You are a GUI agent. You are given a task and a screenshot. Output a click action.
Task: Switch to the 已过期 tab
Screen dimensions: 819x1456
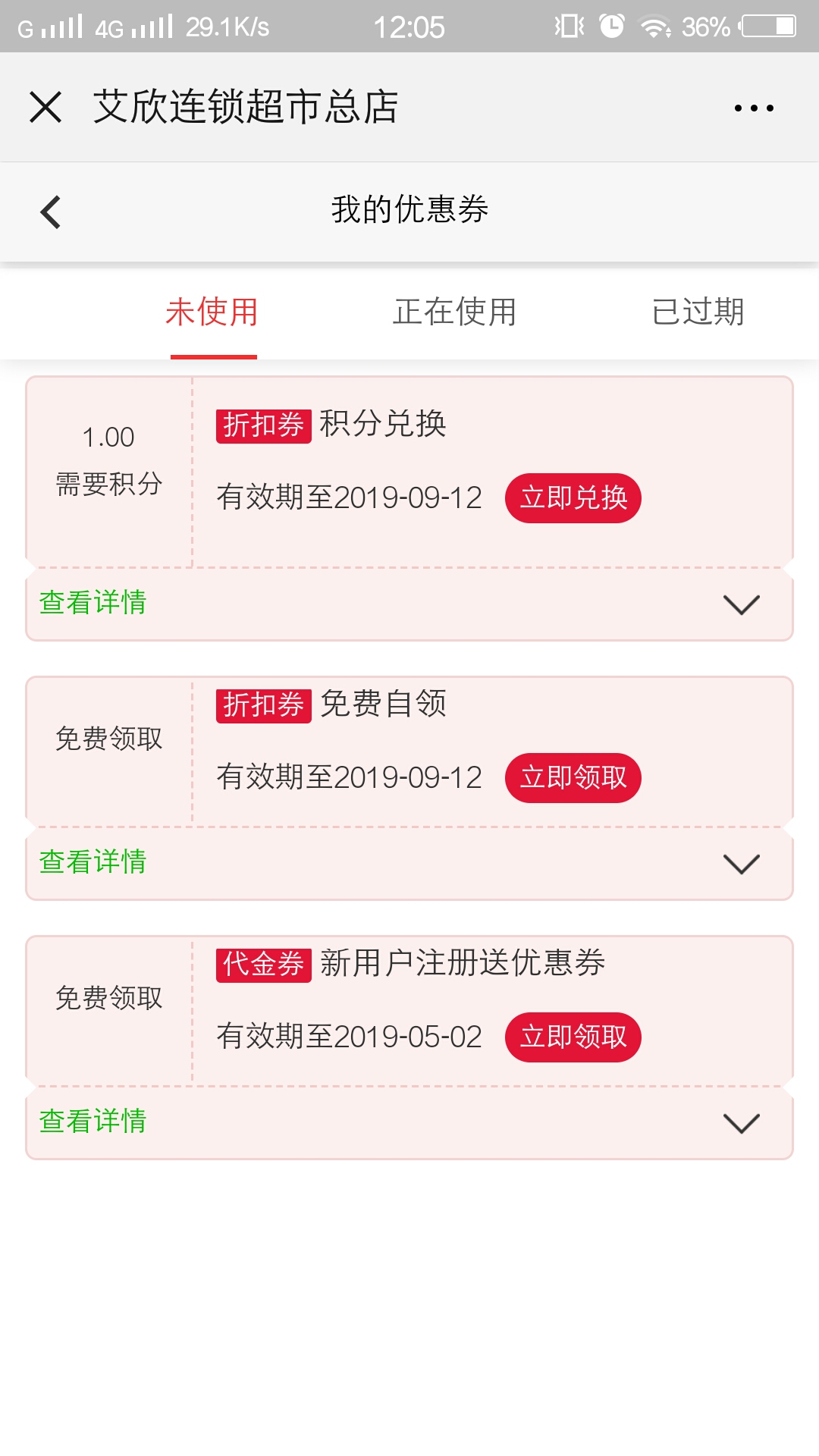coord(699,311)
